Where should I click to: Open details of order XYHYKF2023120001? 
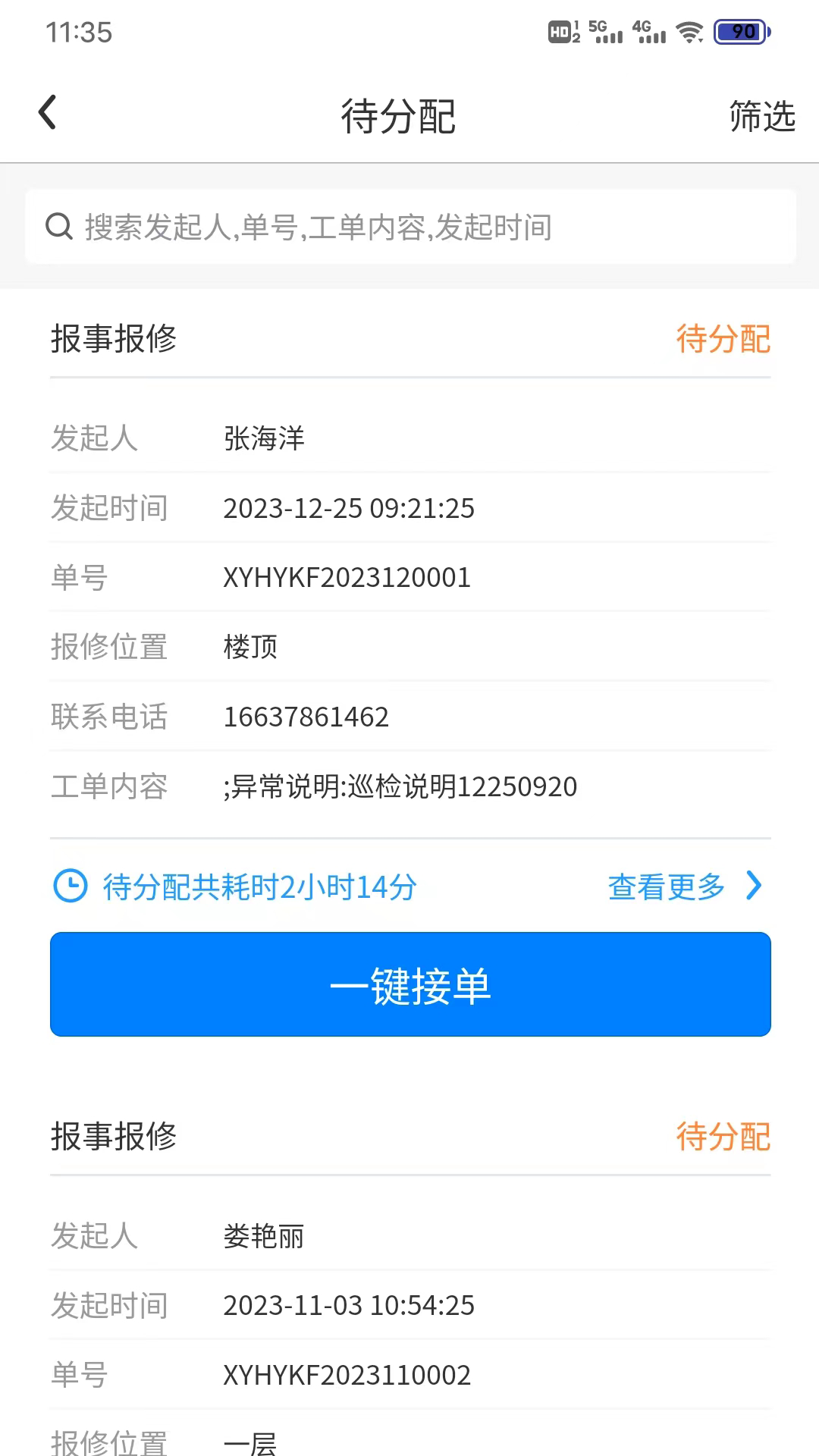coord(347,577)
